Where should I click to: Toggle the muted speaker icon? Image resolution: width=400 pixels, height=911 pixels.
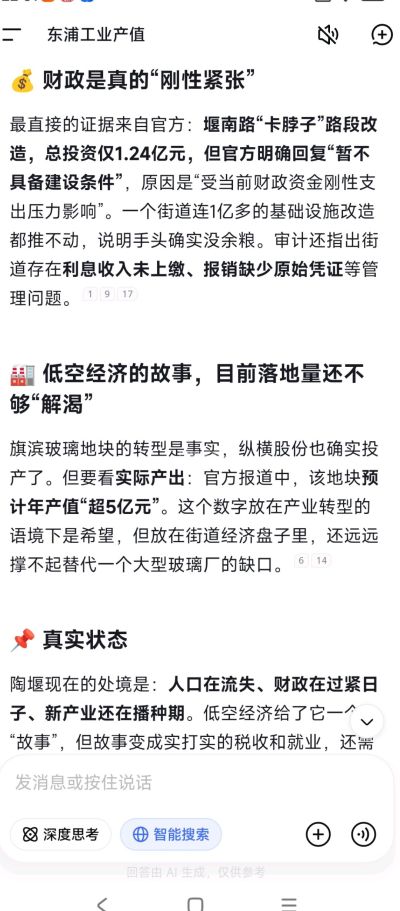[328, 35]
